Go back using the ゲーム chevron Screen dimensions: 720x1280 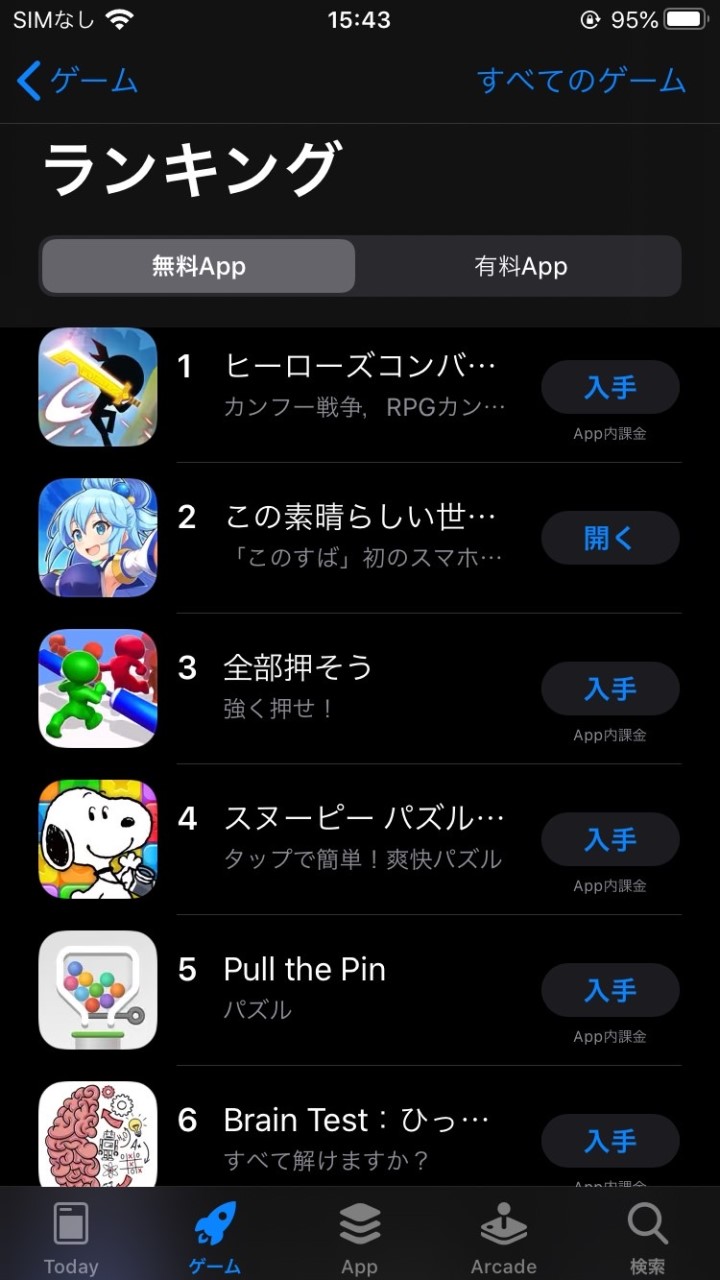pyautogui.click(x=30, y=82)
